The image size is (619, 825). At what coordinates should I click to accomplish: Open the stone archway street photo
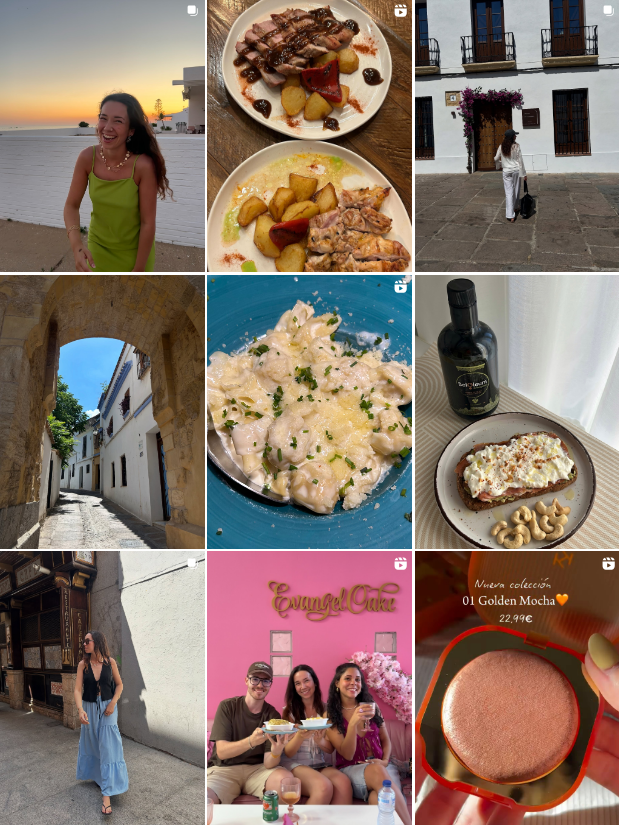click(102, 412)
